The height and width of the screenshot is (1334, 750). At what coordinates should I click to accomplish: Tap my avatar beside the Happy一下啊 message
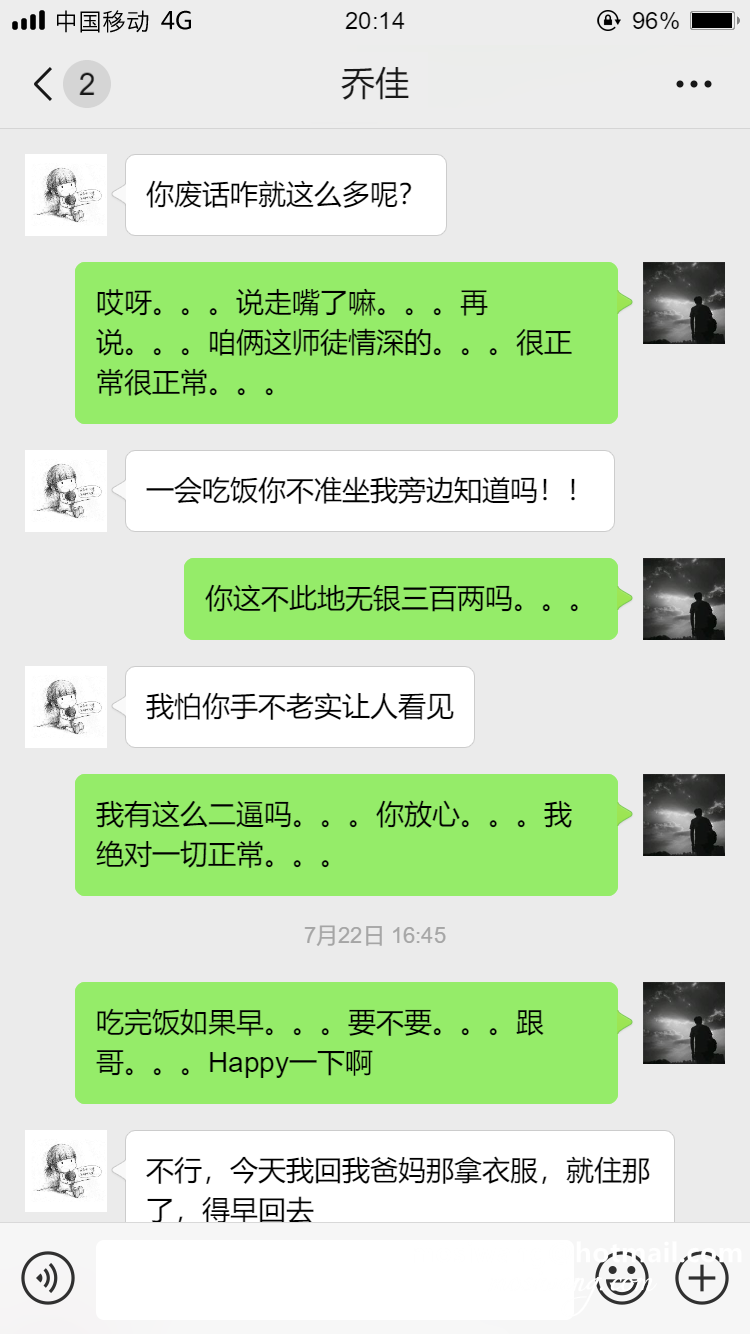coord(684,1023)
